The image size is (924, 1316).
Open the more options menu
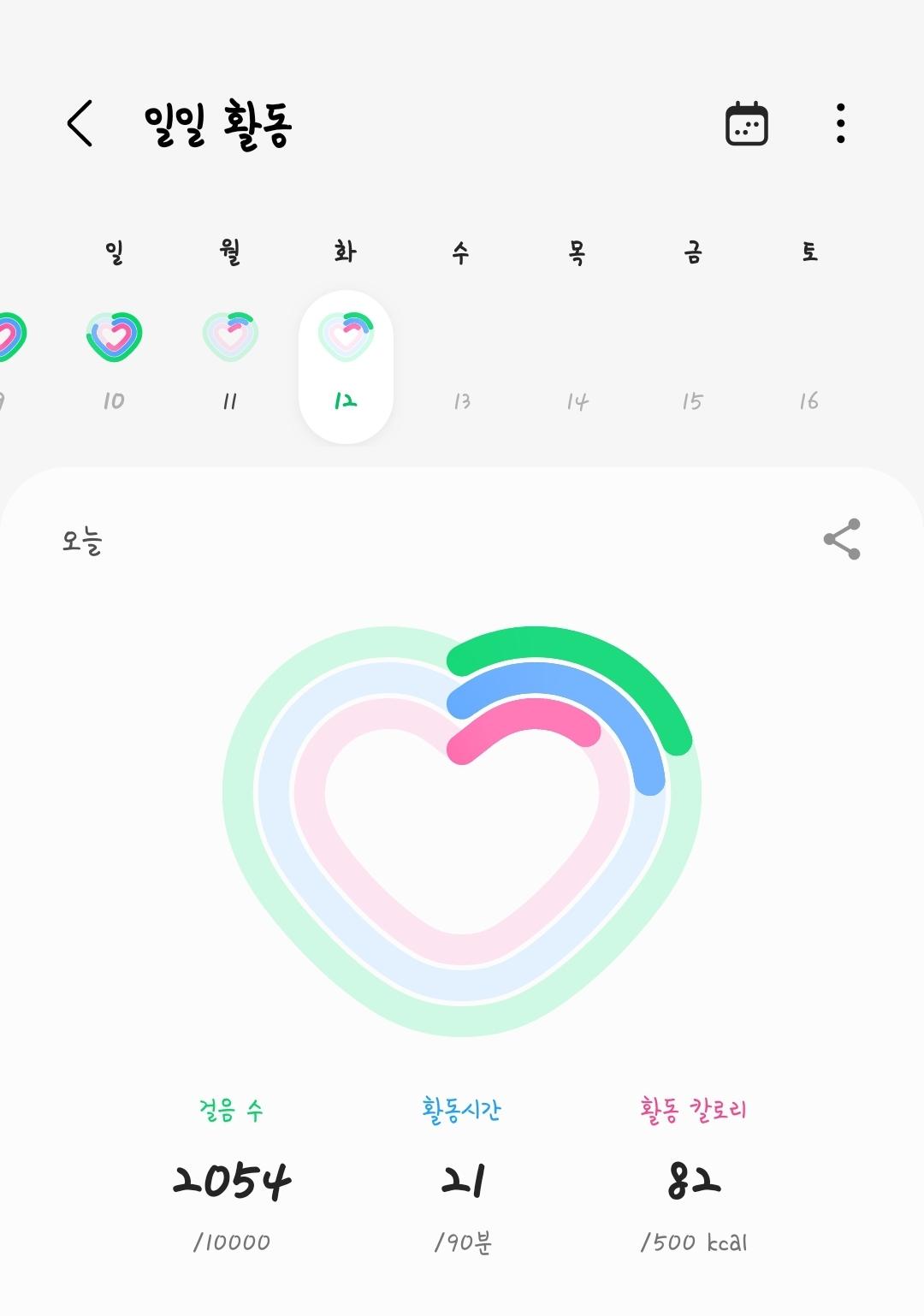(841, 124)
